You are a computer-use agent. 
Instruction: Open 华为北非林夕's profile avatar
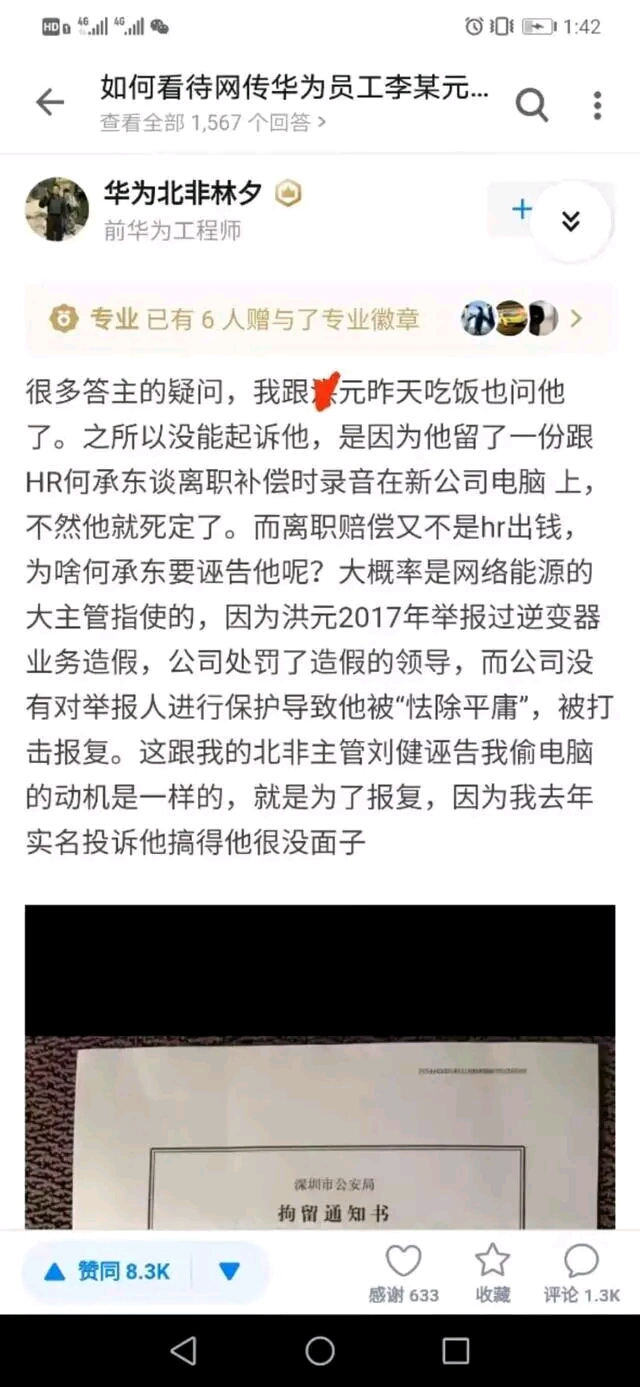pyautogui.click(x=57, y=210)
